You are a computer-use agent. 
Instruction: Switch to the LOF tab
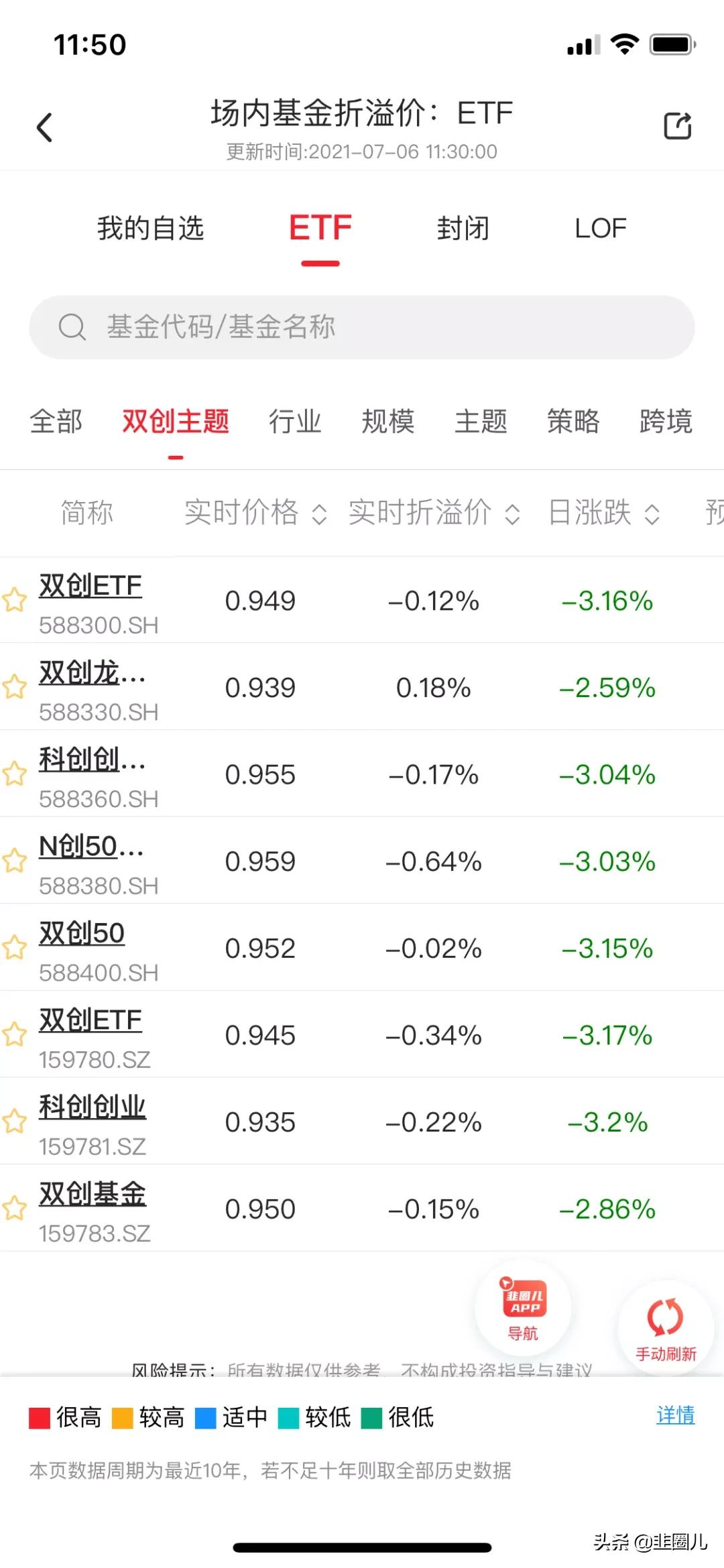tap(600, 229)
